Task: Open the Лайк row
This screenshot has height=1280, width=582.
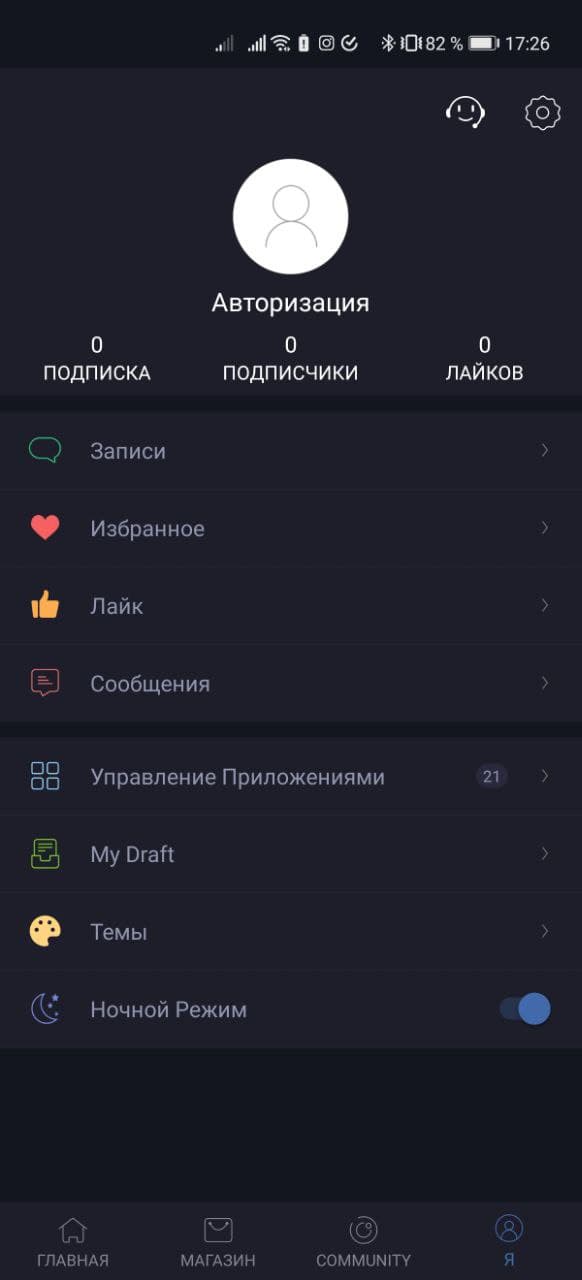Action: [x=291, y=606]
